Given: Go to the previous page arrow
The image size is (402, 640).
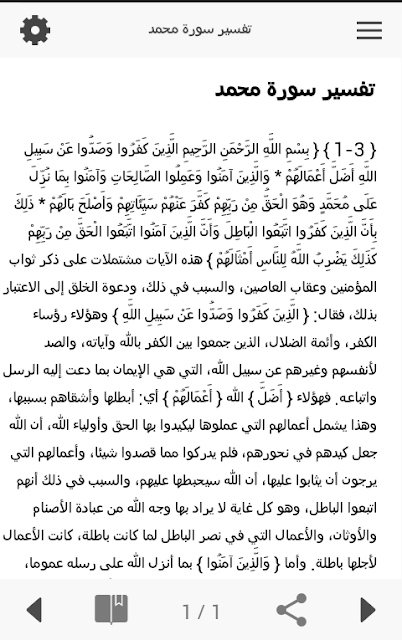Looking at the screenshot, I should click(34, 610).
